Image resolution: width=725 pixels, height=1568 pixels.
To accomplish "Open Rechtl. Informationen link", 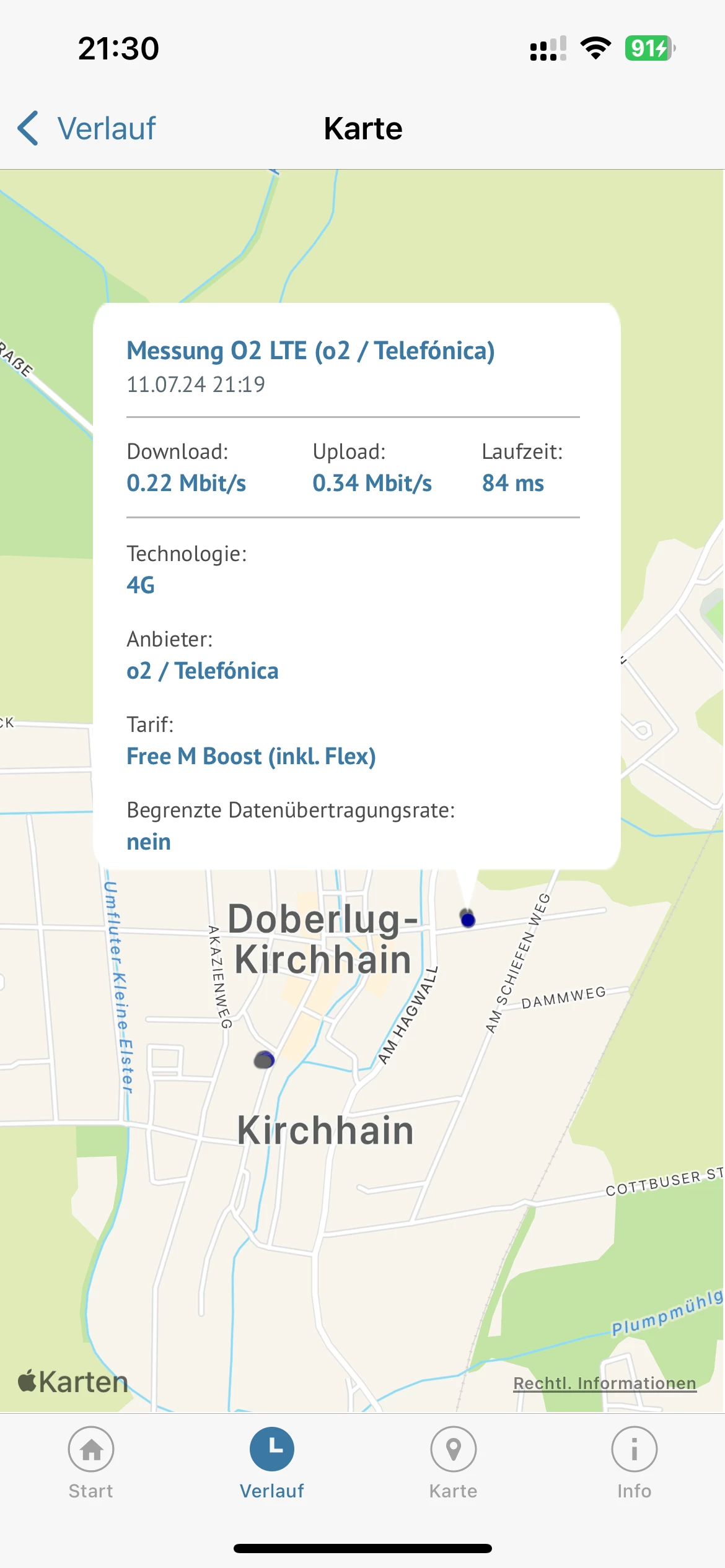I will pyautogui.click(x=604, y=1383).
